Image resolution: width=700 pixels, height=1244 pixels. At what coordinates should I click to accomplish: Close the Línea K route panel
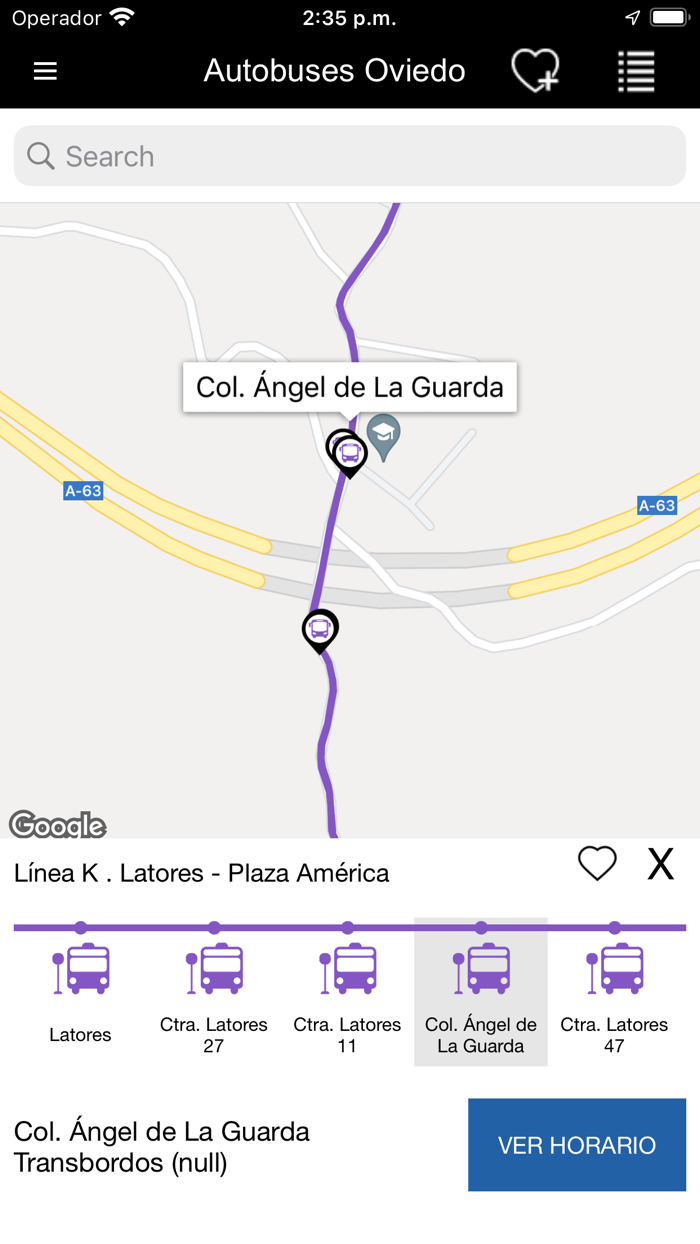tap(660, 863)
